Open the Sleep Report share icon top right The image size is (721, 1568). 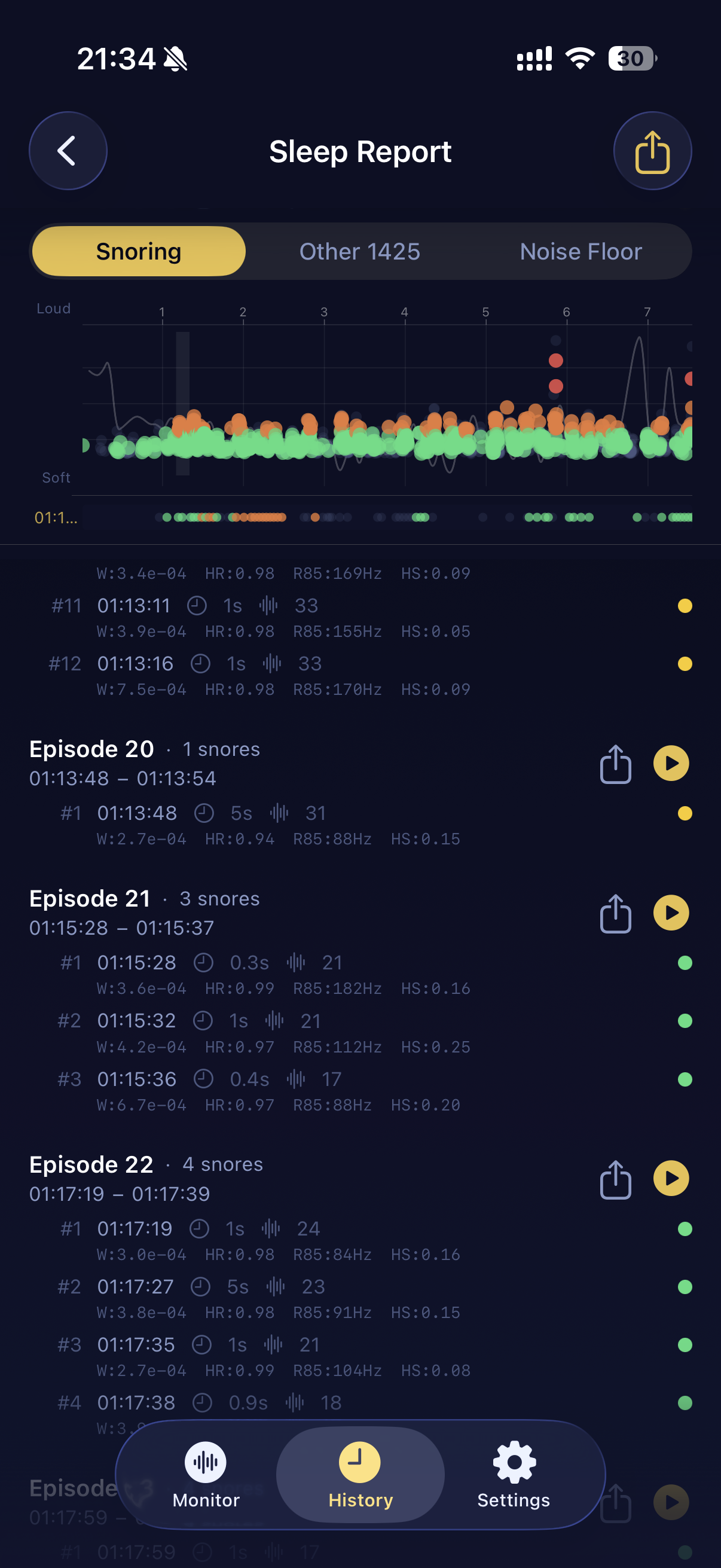pyautogui.click(x=652, y=150)
